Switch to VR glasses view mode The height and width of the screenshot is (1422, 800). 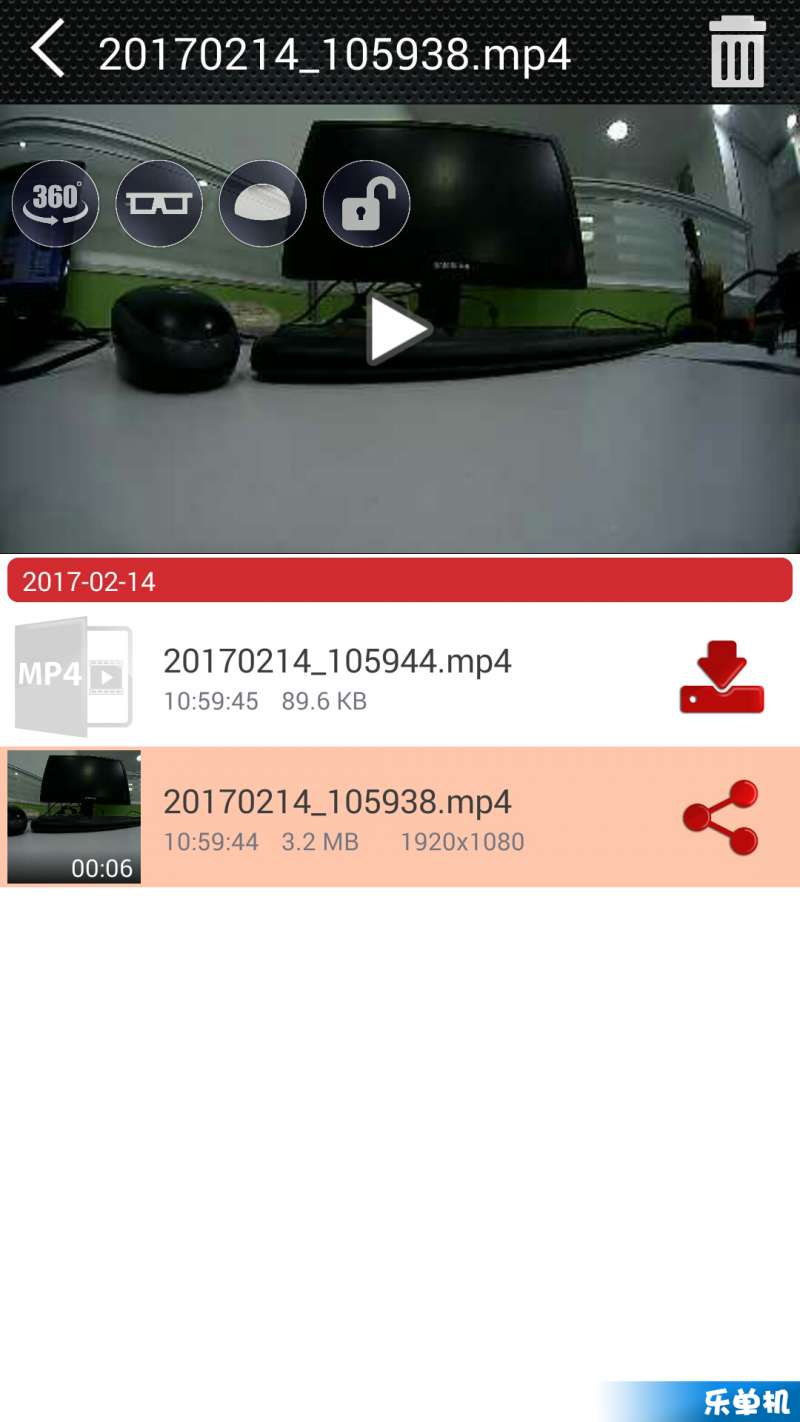pos(159,203)
